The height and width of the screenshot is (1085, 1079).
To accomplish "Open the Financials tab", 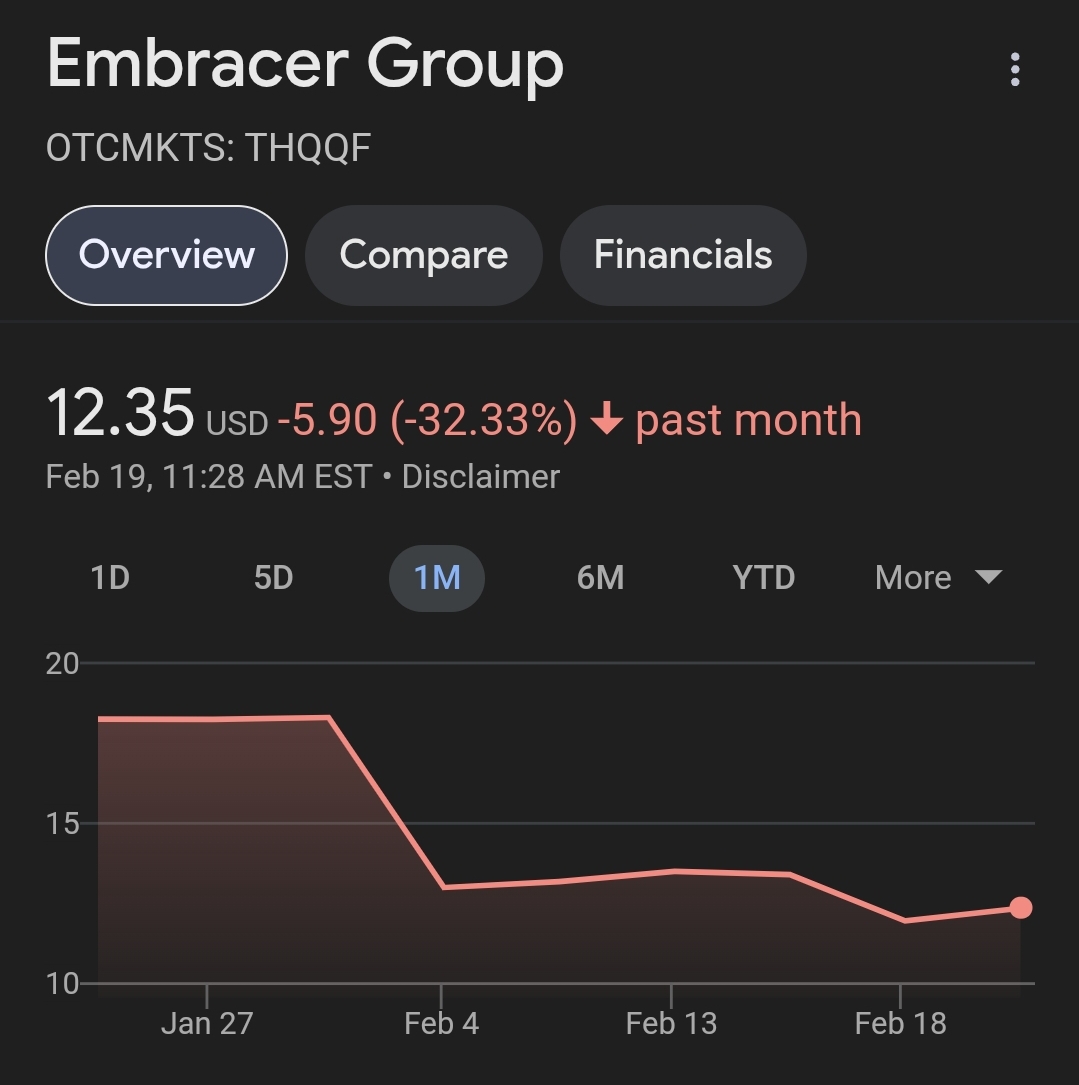I will [x=683, y=255].
